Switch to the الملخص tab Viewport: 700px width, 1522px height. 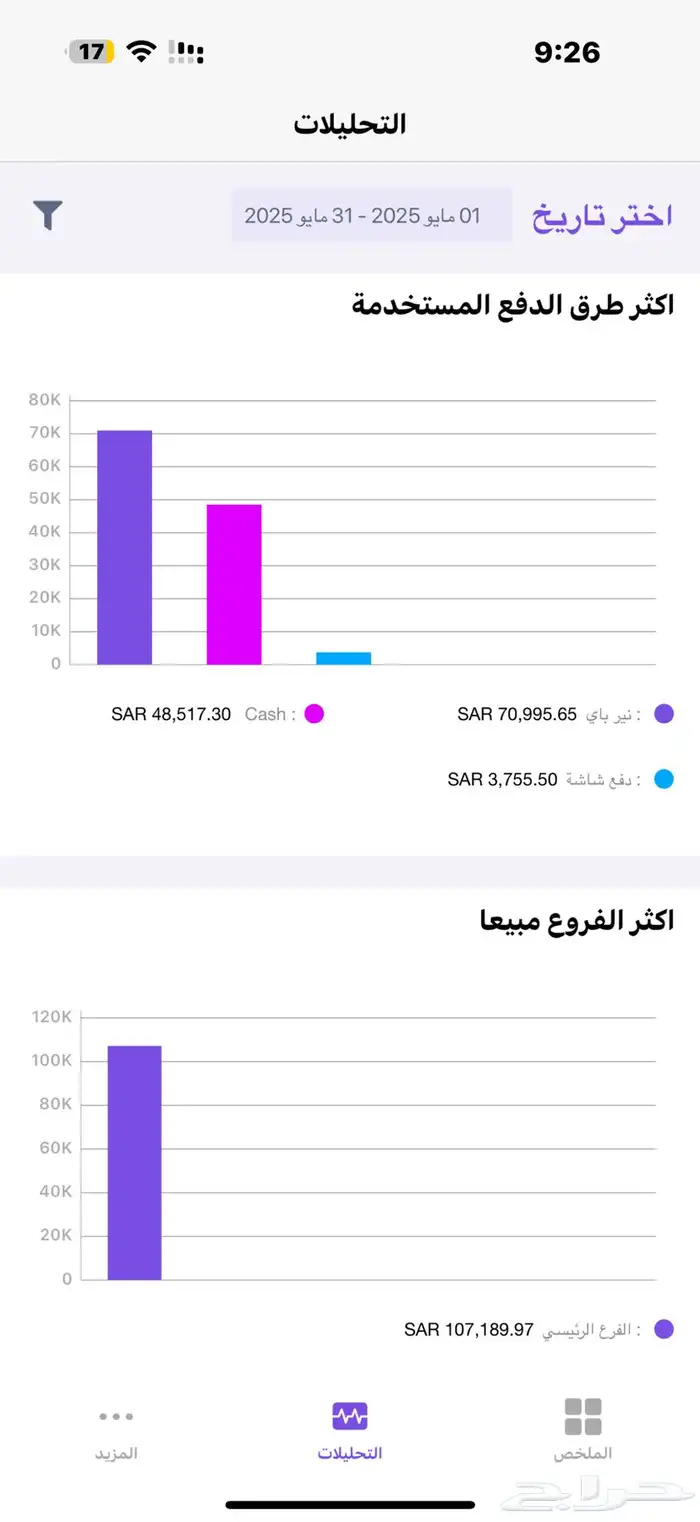click(583, 1429)
